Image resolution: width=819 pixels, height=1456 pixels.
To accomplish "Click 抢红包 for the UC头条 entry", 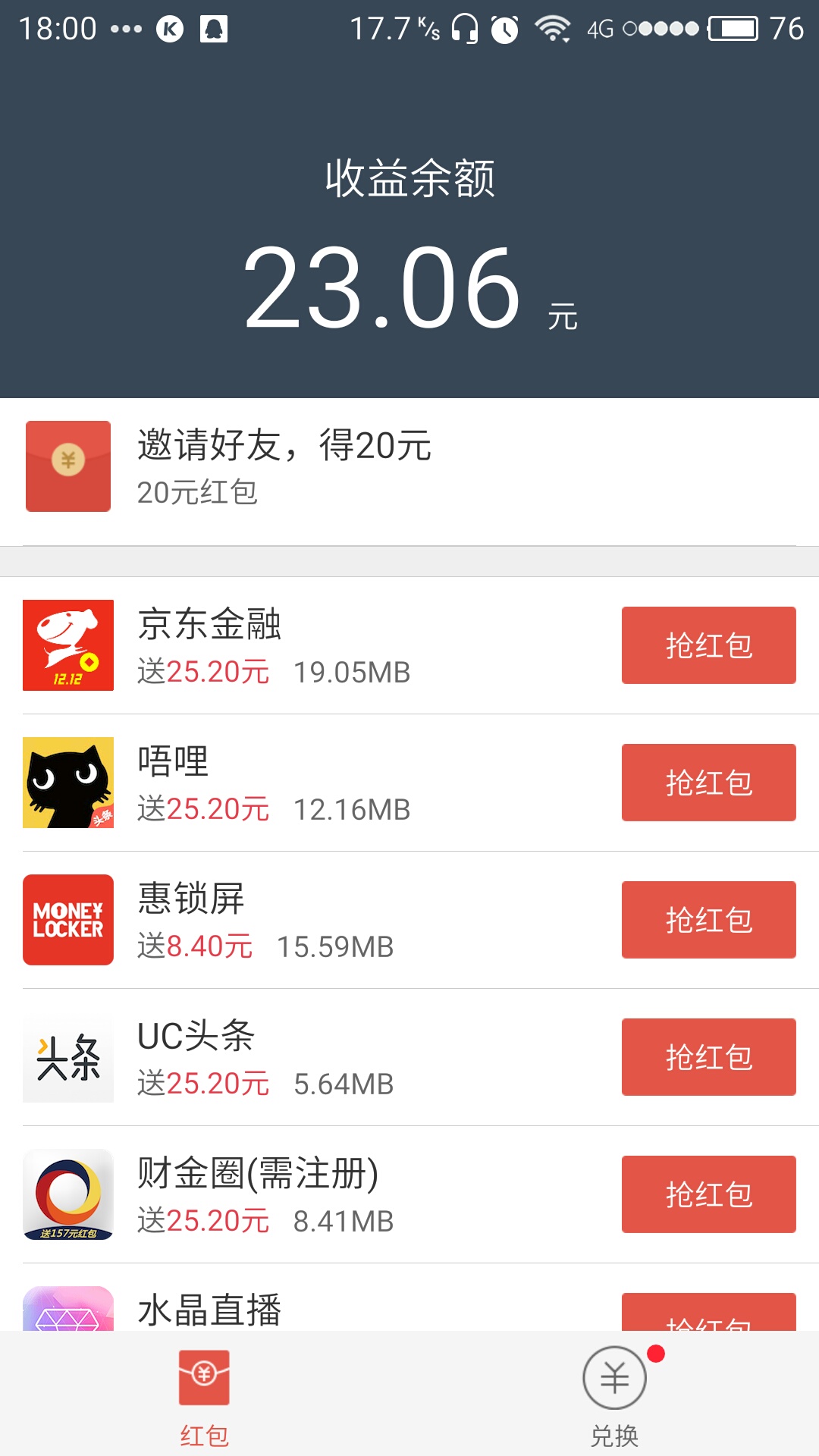I will click(708, 1056).
